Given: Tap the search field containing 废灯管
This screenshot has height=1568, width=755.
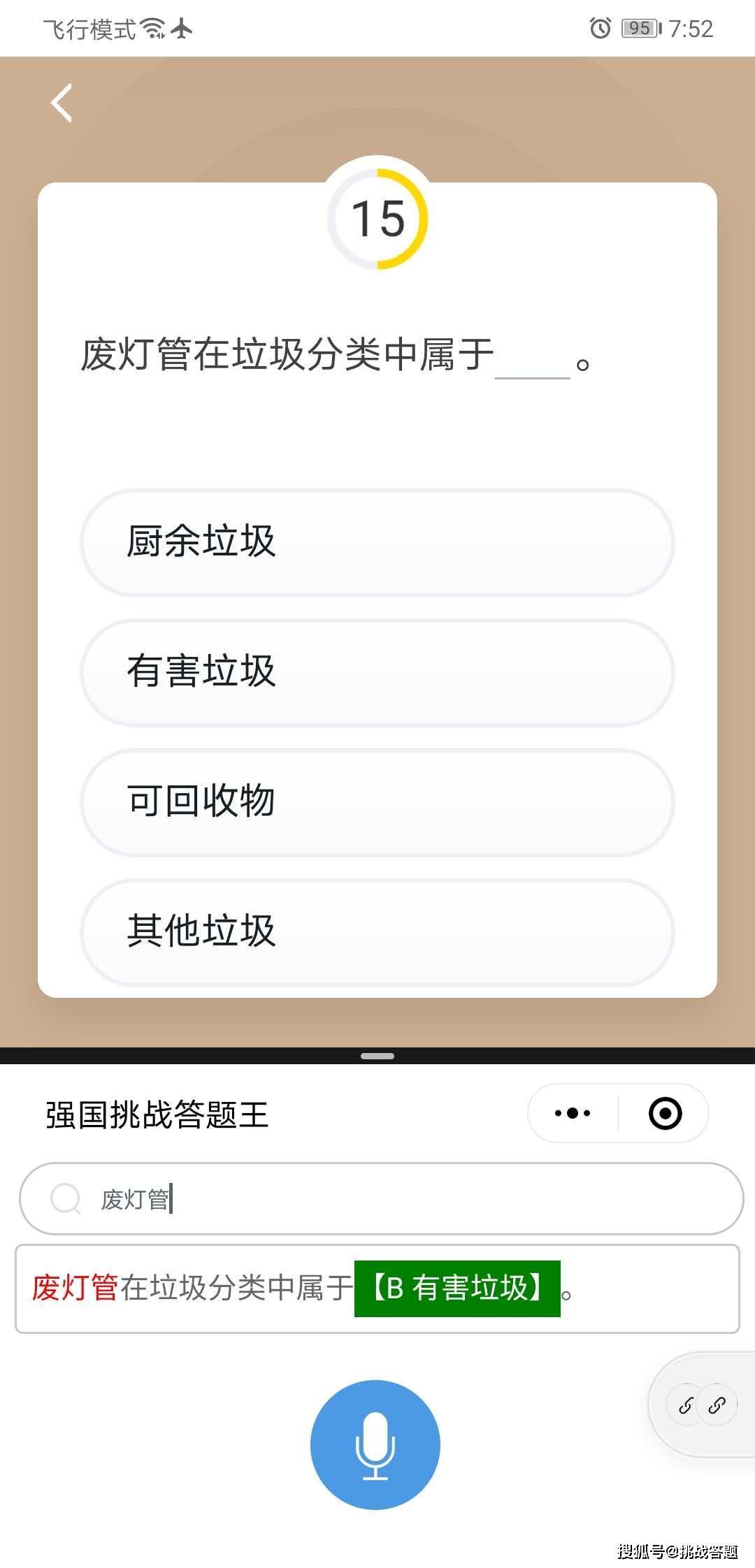Looking at the screenshot, I should click(381, 1199).
